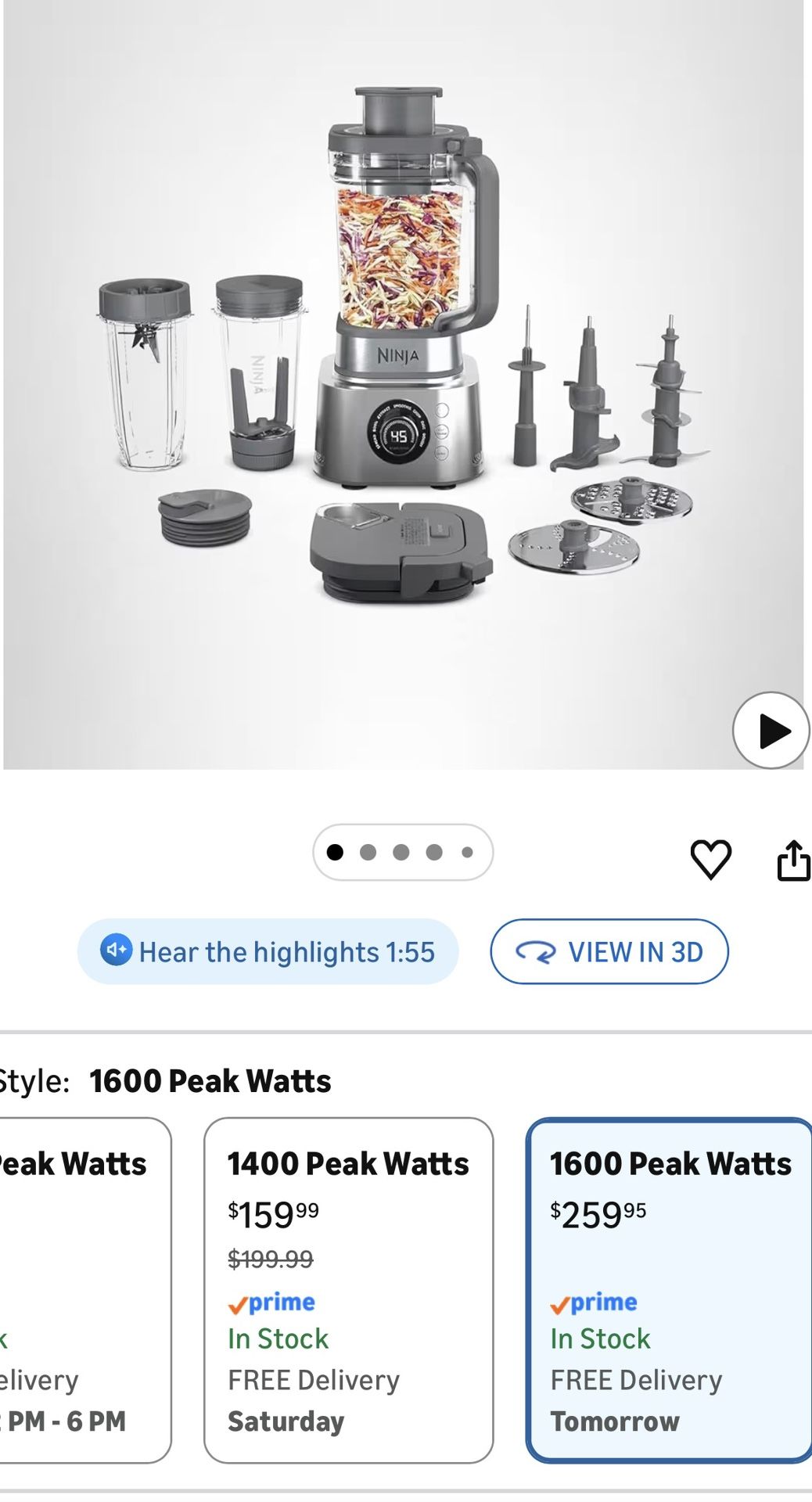Share this product
Image resolution: width=812 pixels, height=1502 pixels.
pos(793,860)
